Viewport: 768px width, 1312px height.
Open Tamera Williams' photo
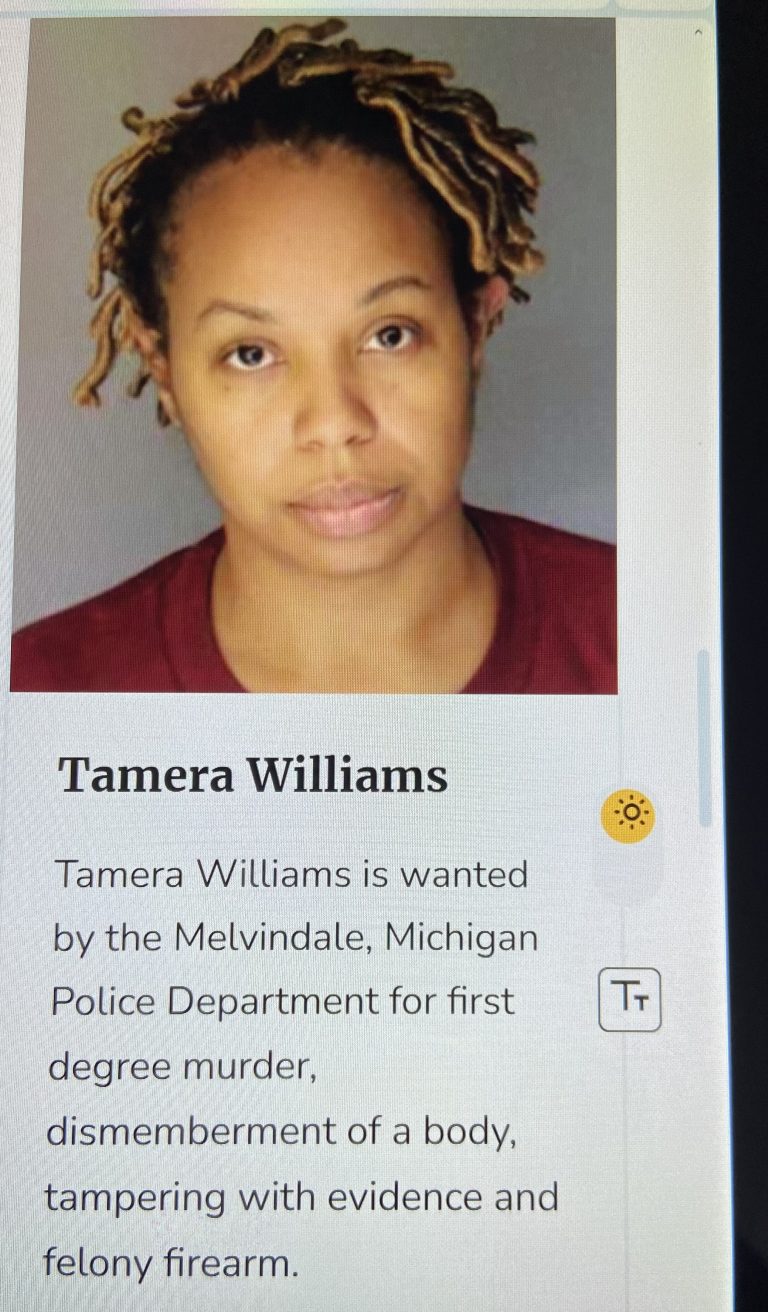pos(313,355)
